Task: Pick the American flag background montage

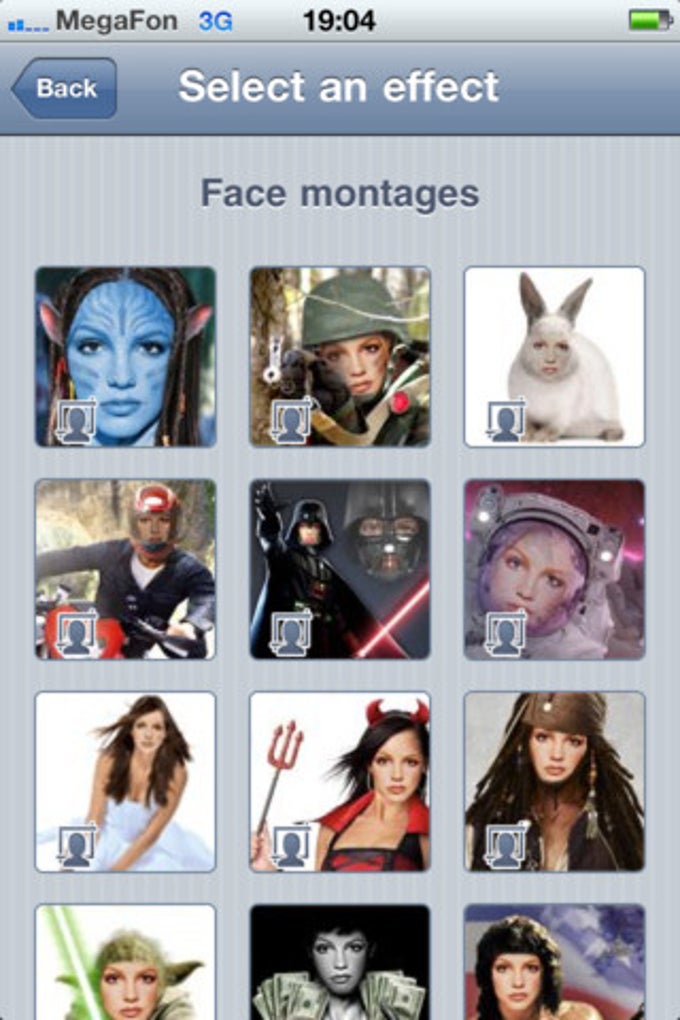Action: [x=554, y=962]
